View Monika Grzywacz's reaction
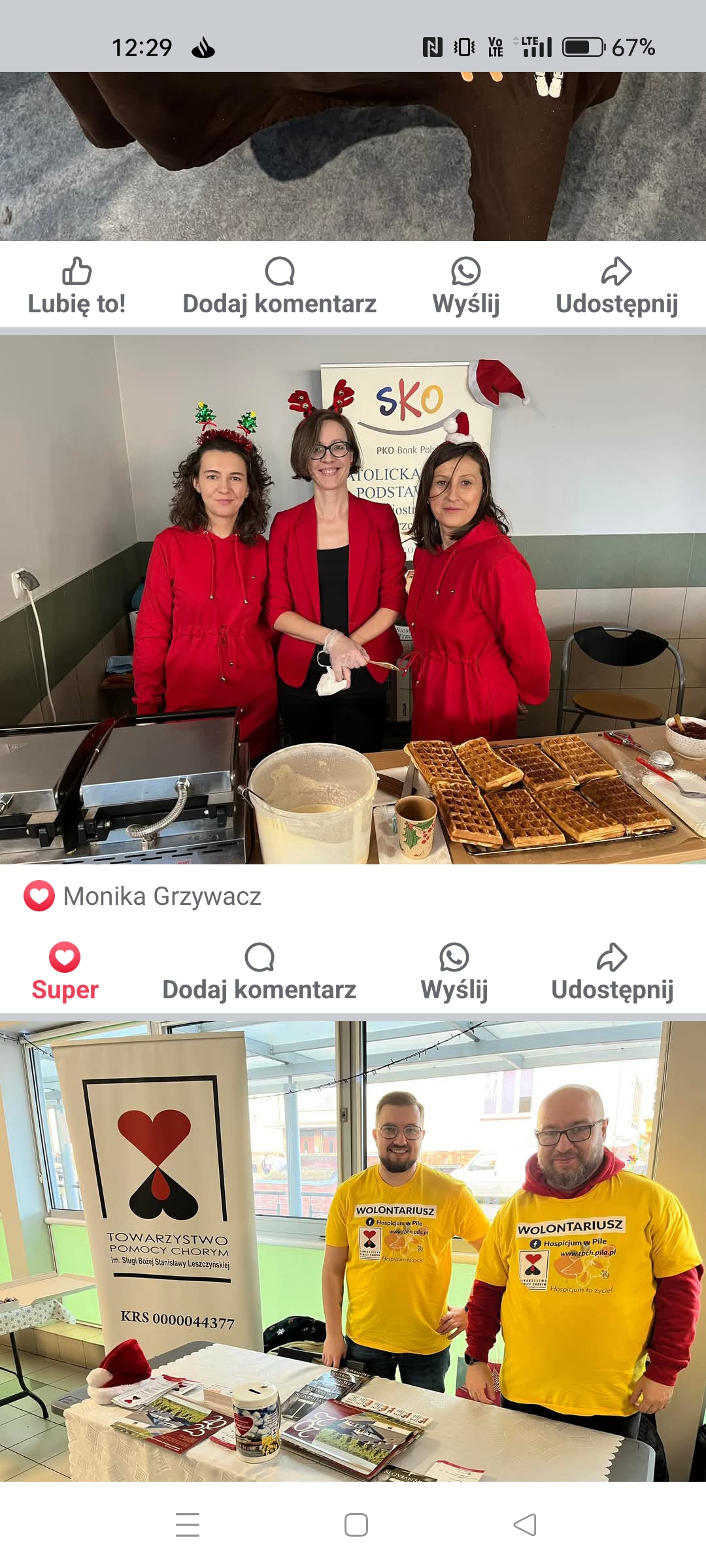 click(x=143, y=896)
